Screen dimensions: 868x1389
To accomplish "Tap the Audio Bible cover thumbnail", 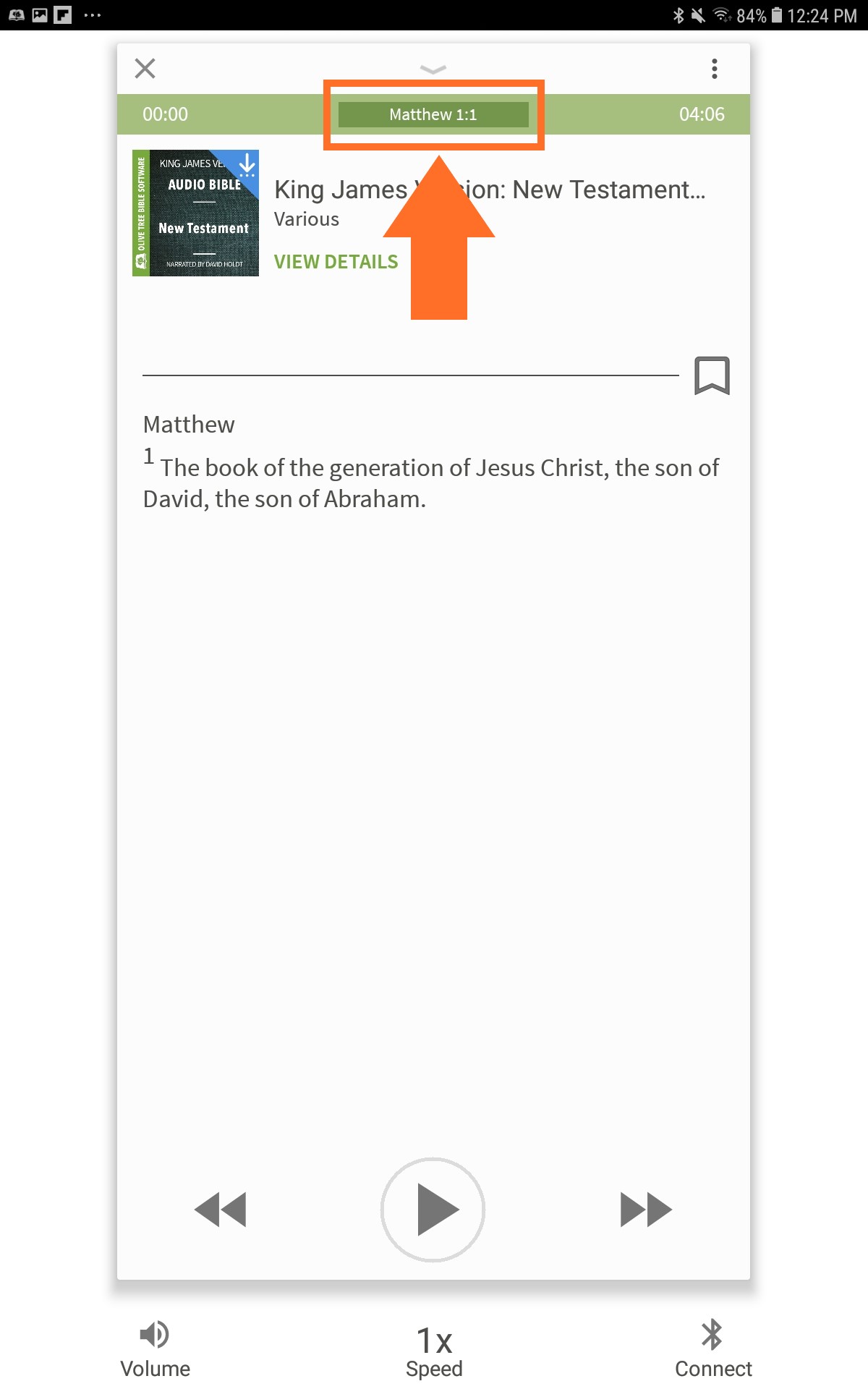I will [195, 213].
